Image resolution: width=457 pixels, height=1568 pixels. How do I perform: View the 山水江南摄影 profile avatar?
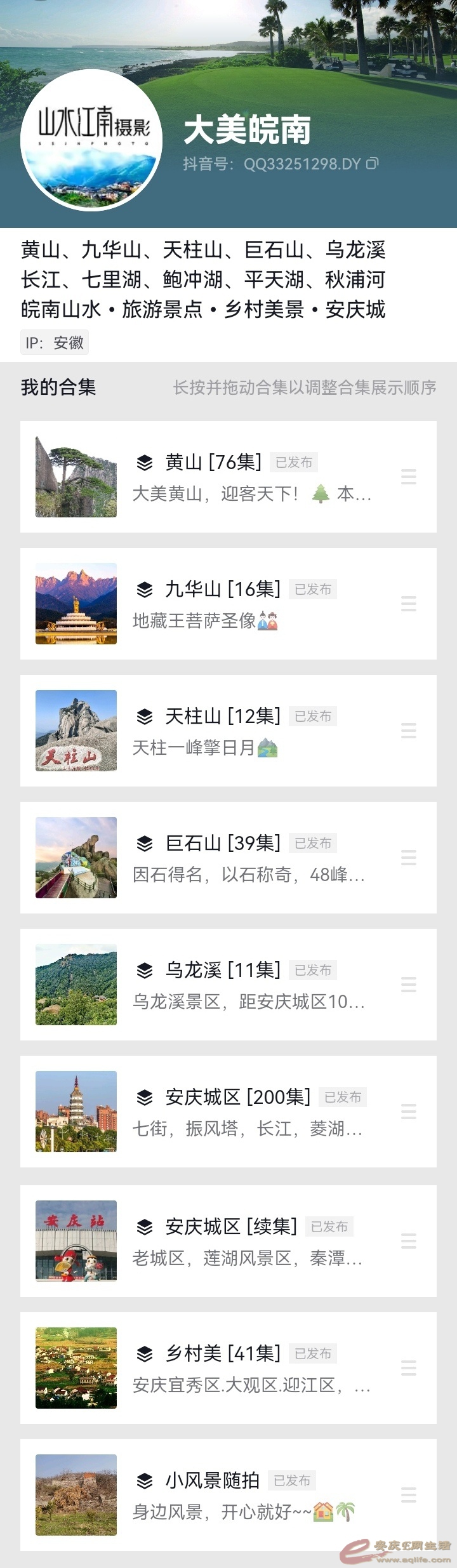[91, 138]
